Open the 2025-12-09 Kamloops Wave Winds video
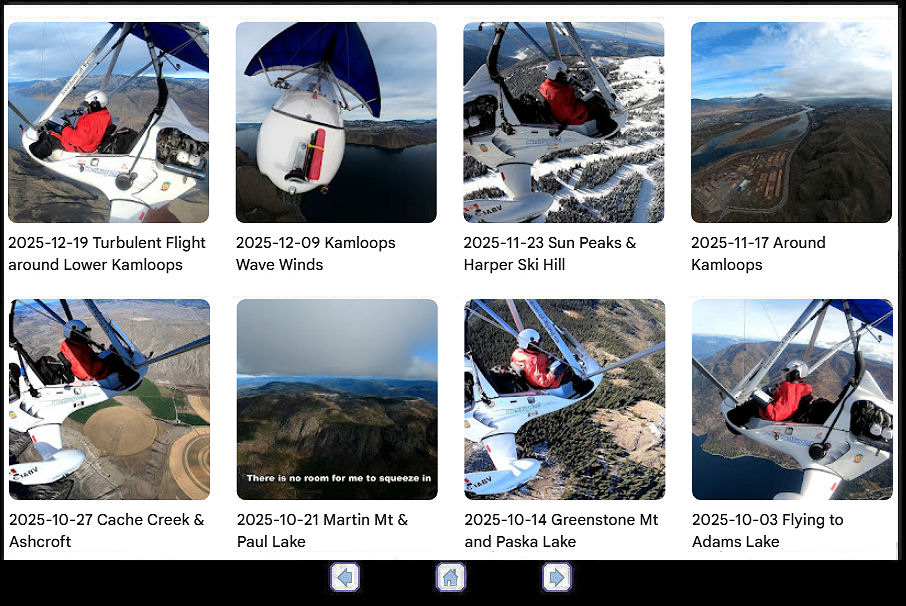This screenshot has height=606, width=906. (x=336, y=122)
